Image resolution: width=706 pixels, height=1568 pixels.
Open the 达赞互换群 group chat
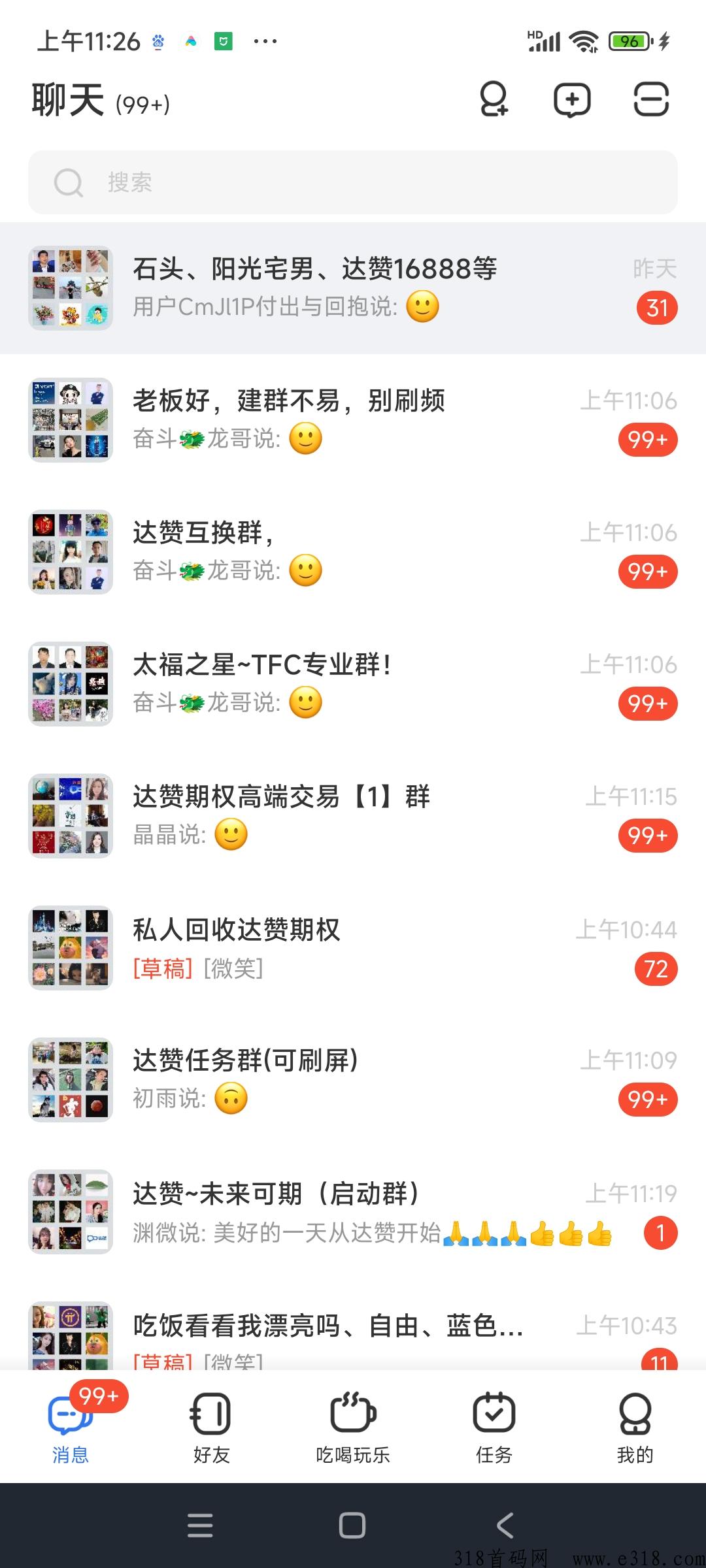click(353, 552)
